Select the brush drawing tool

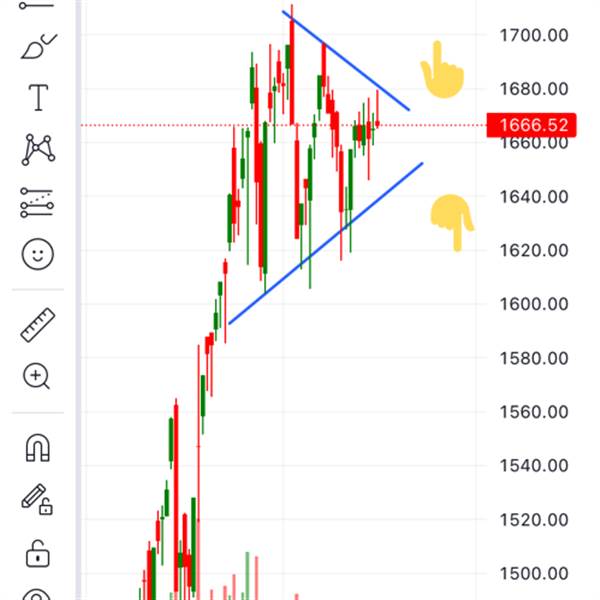pos(38,47)
